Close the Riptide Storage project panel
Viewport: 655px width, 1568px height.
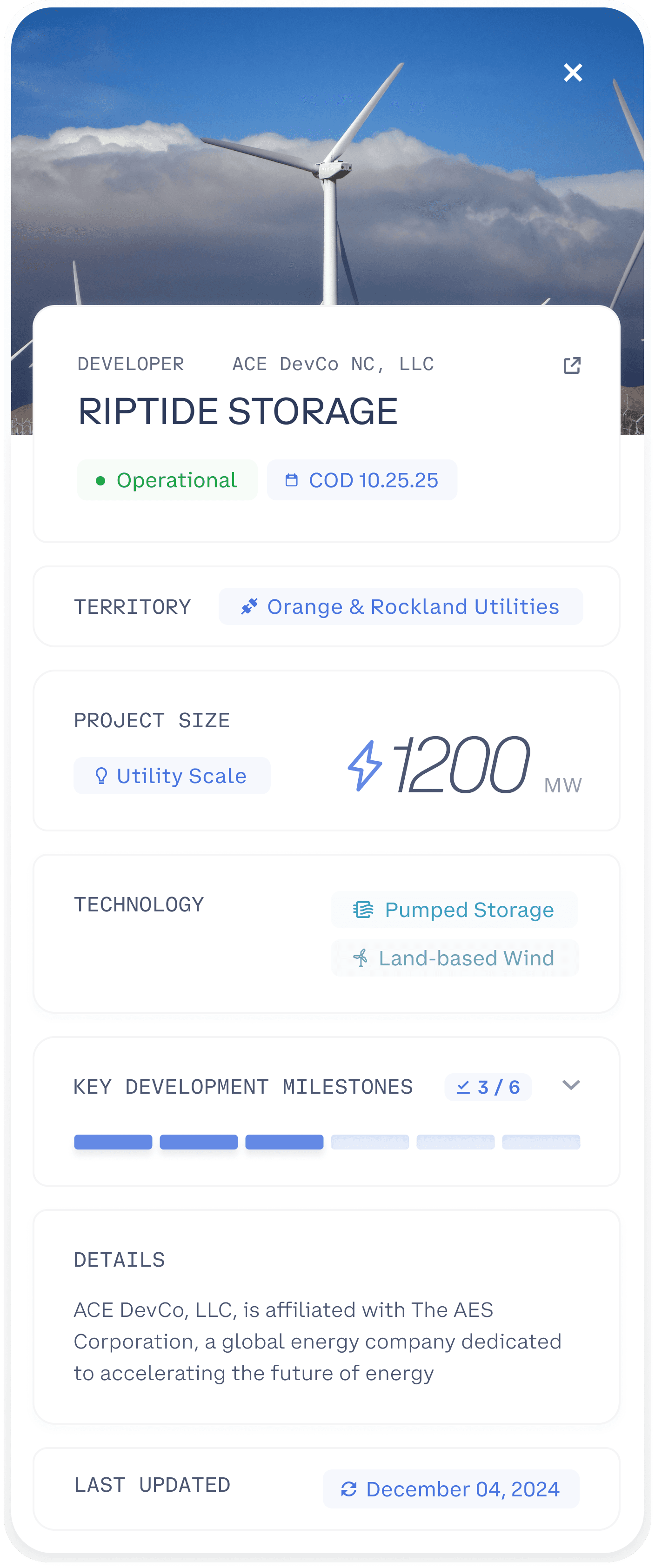(573, 73)
